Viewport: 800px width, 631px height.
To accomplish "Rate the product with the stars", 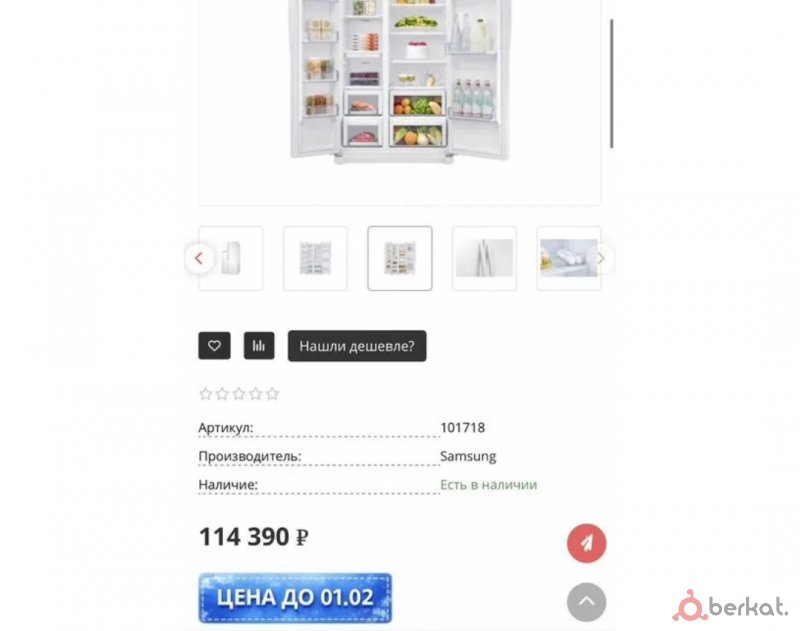I will point(239,394).
